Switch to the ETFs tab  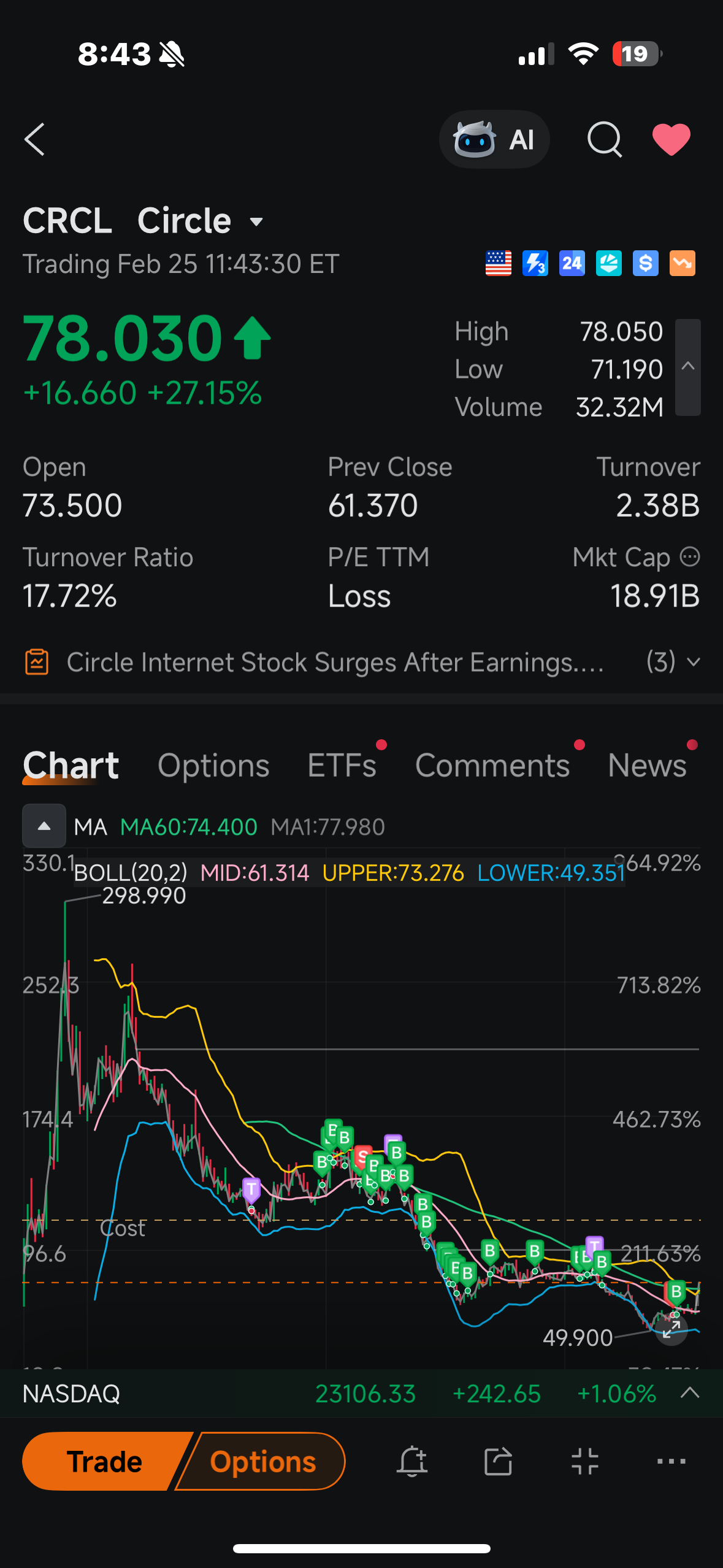[x=342, y=766]
